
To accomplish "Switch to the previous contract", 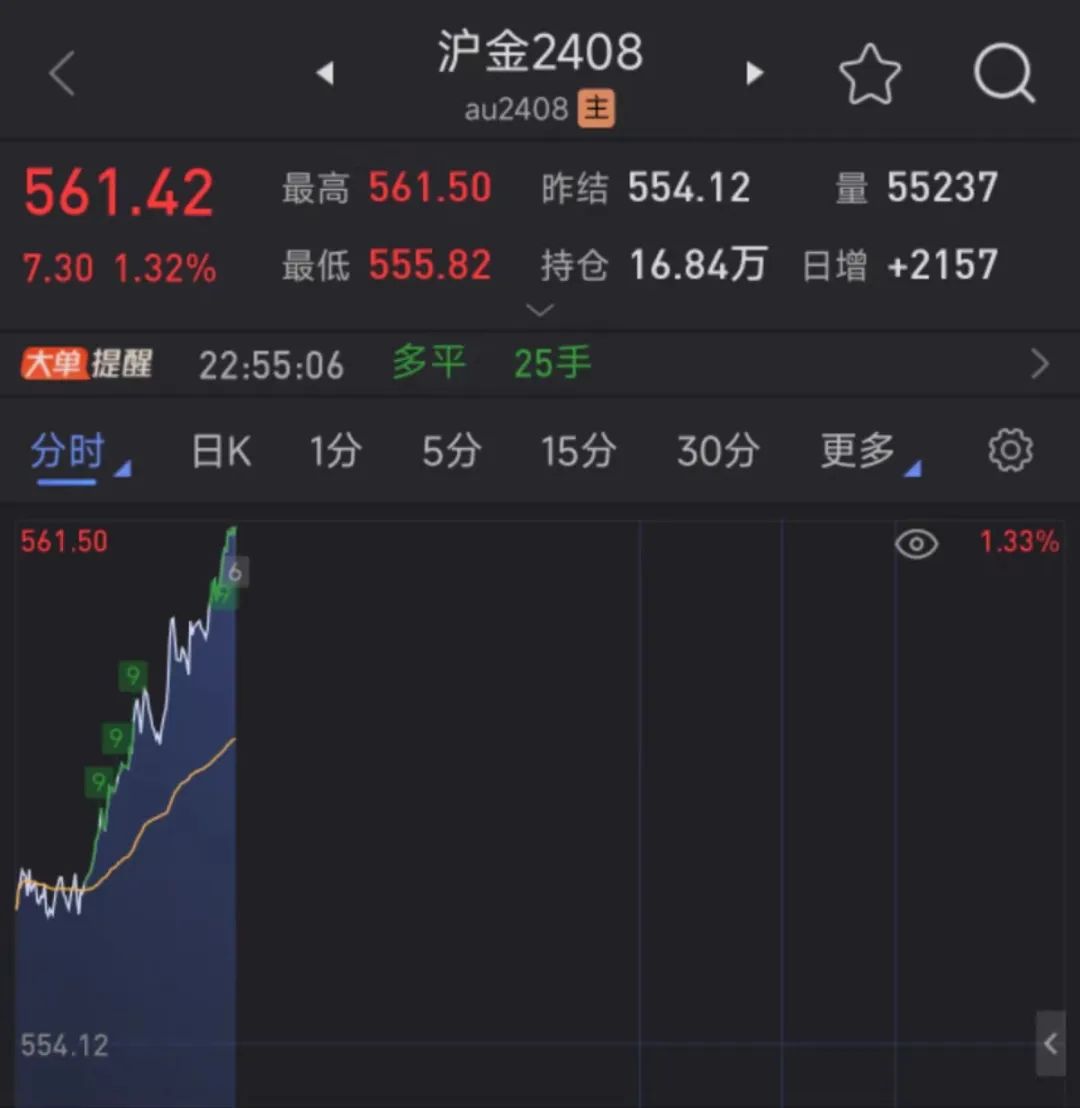I will tap(324, 73).
